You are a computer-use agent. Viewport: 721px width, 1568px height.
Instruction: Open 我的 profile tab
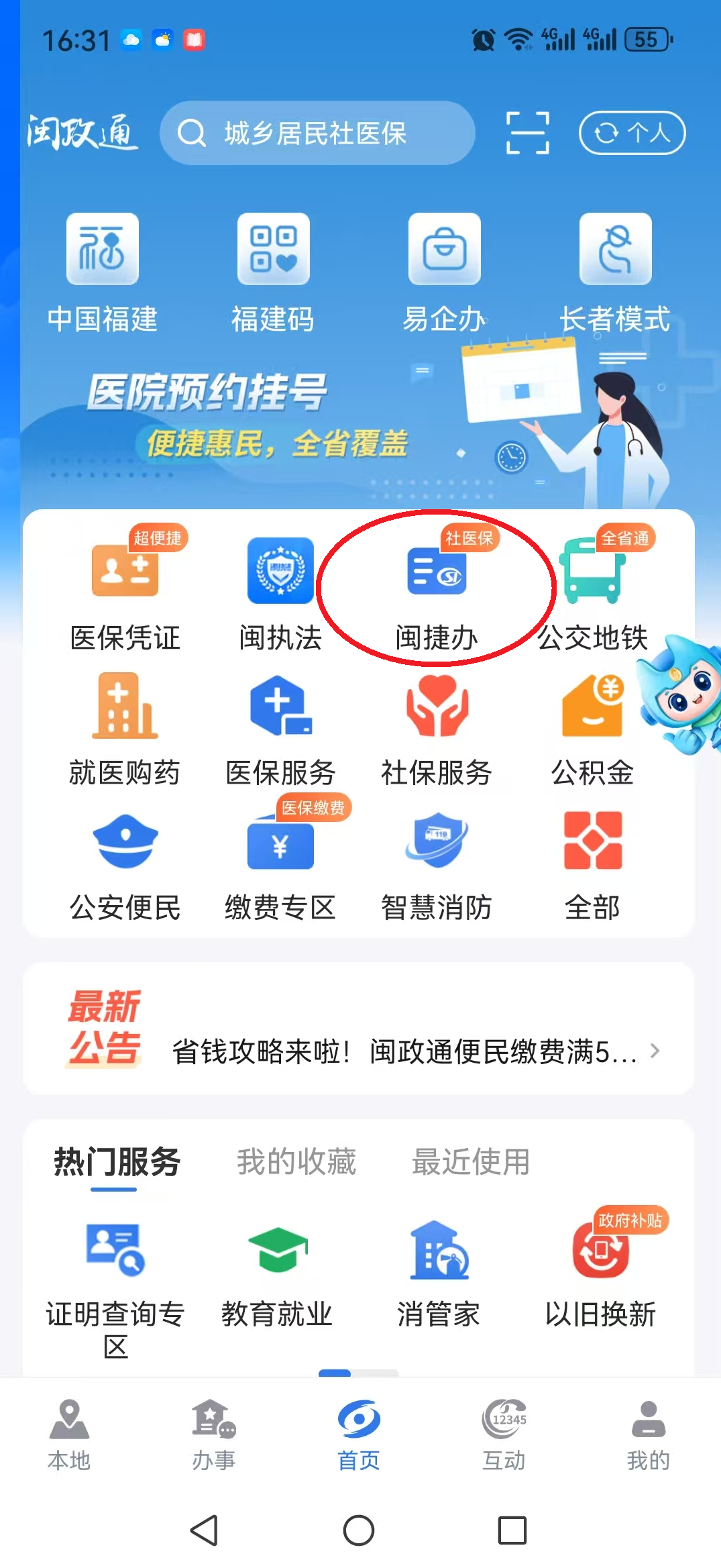pyautogui.click(x=648, y=1434)
